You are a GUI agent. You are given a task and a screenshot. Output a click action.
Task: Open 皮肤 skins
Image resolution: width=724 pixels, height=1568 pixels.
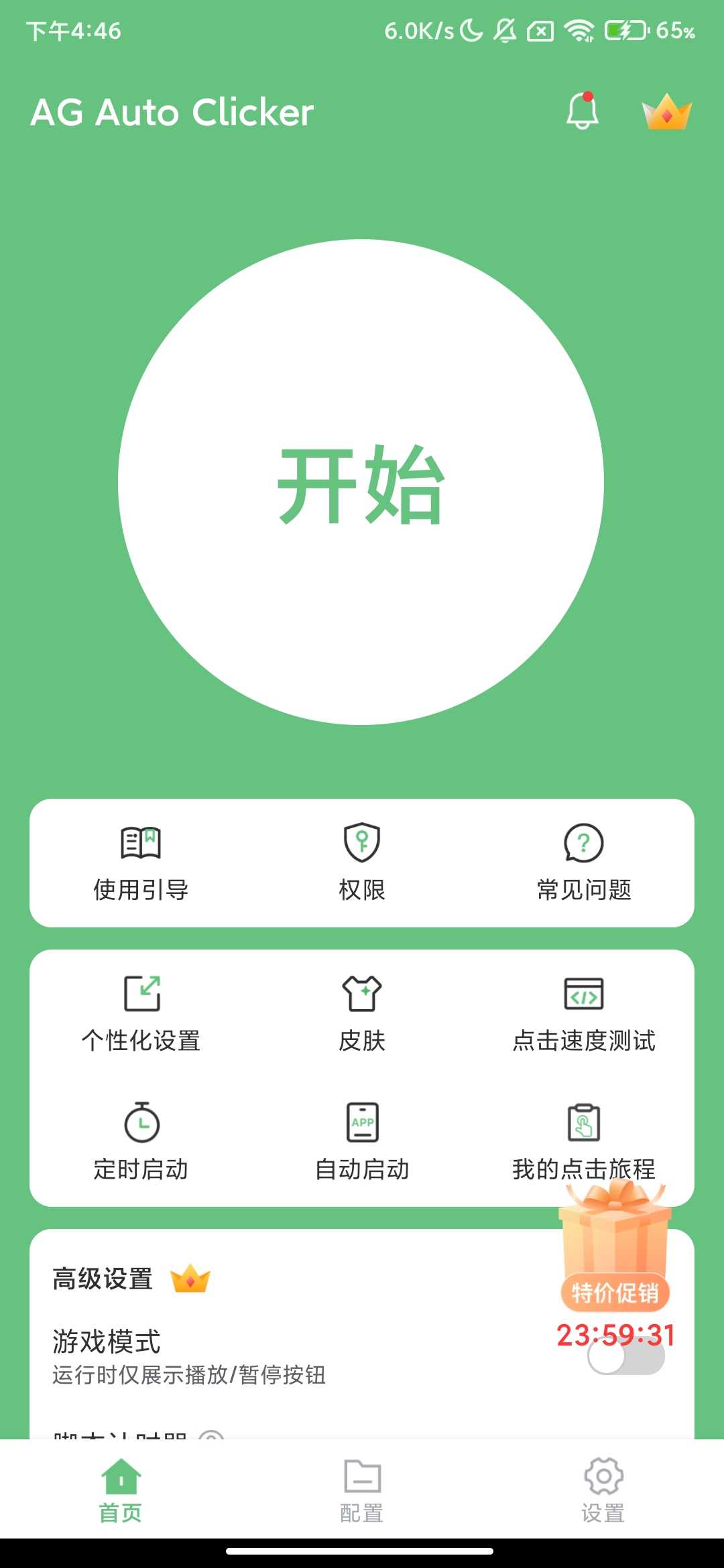pos(362,1013)
